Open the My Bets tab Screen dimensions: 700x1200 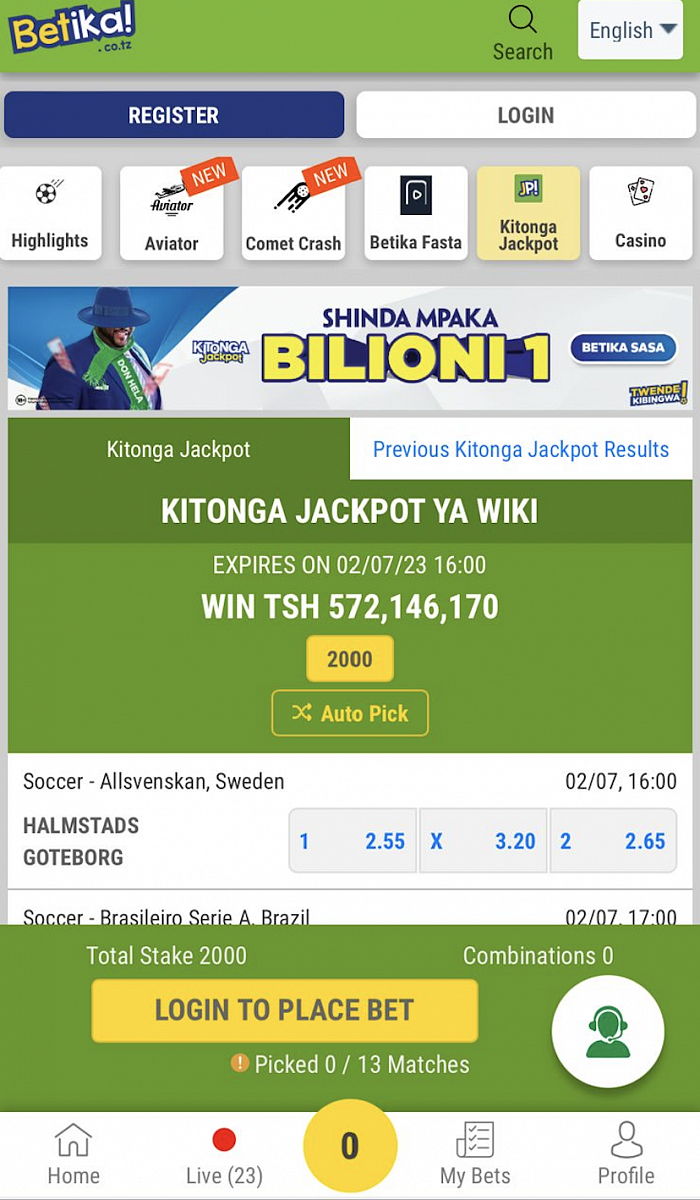click(475, 1156)
